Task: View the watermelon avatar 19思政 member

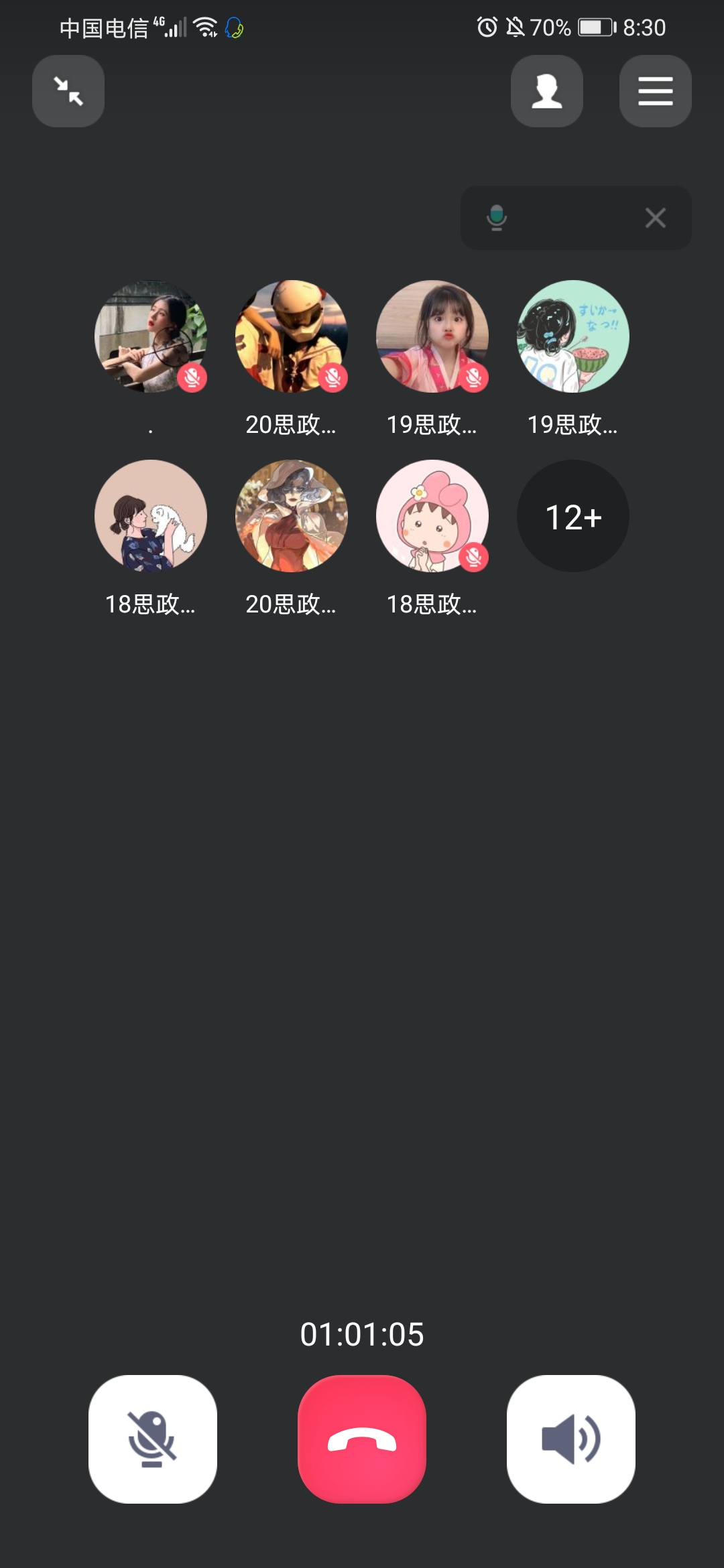Action: pyautogui.click(x=573, y=336)
